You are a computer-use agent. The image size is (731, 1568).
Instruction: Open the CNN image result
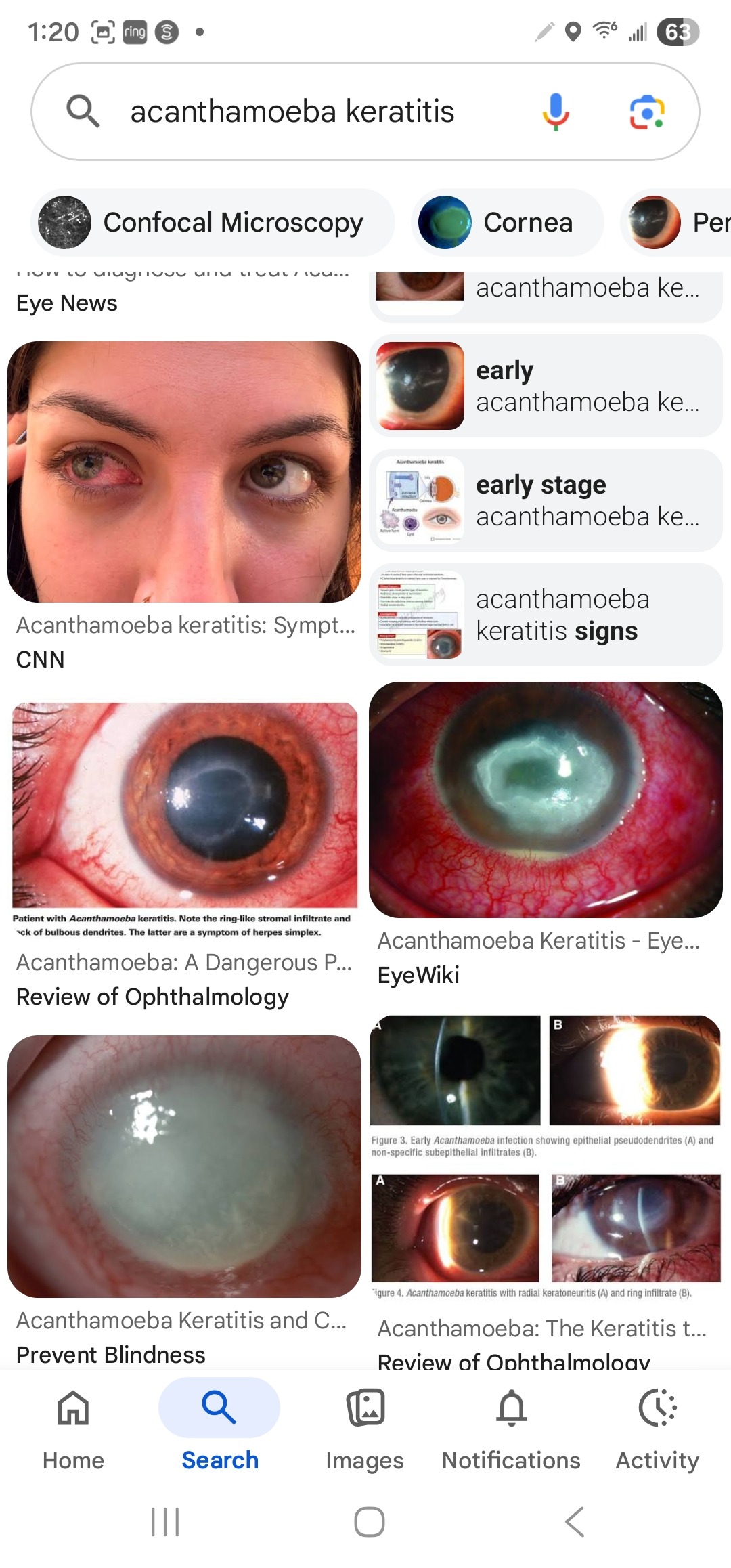184,472
